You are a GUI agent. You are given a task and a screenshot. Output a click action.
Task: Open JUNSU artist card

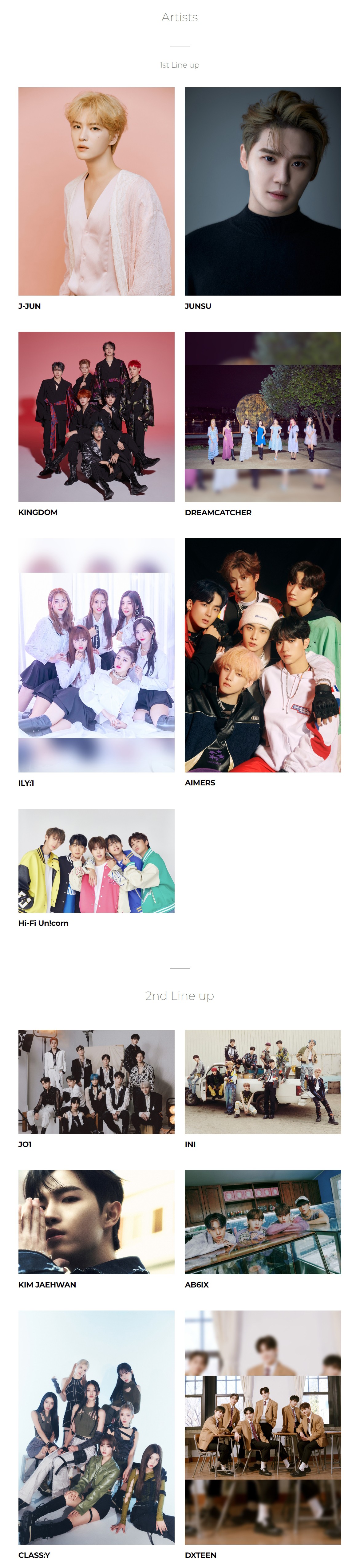(x=263, y=191)
